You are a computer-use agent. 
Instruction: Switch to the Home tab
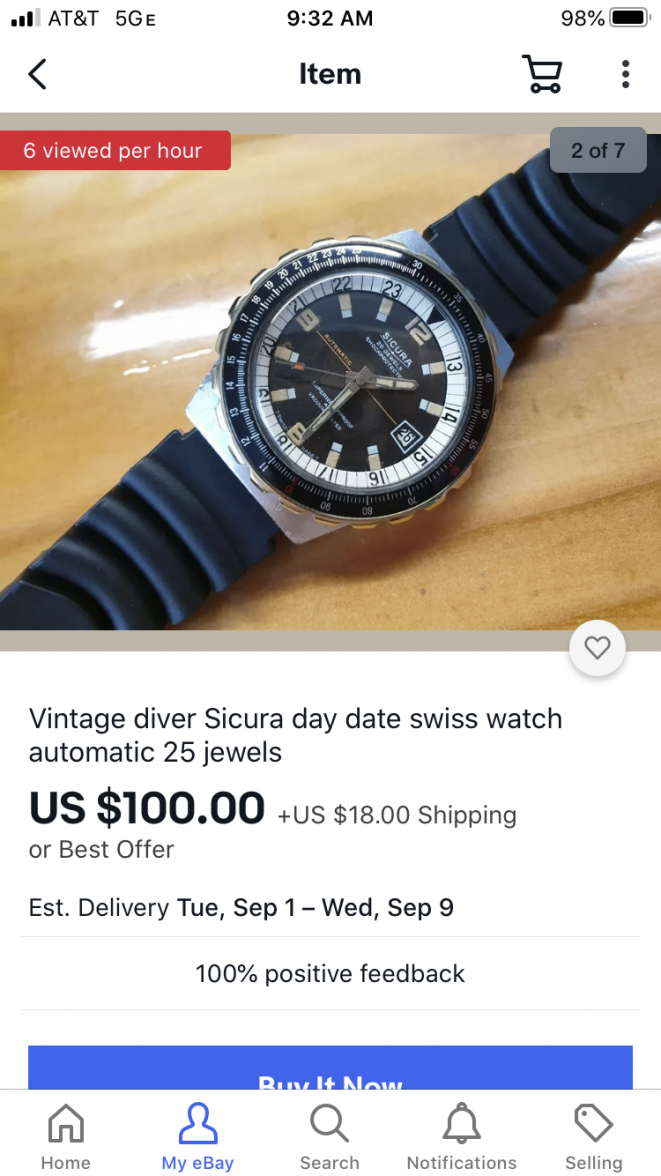click(65, 1137)
